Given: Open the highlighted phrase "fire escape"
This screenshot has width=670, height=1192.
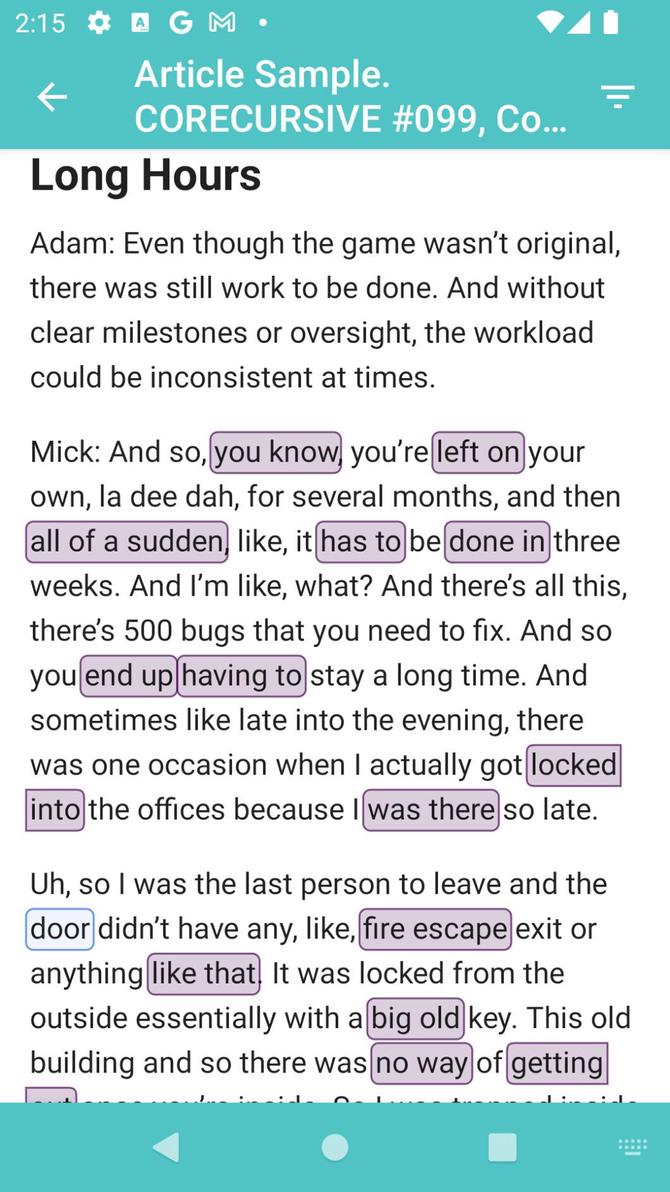Looking at the screenshot, I should point(435,929).
